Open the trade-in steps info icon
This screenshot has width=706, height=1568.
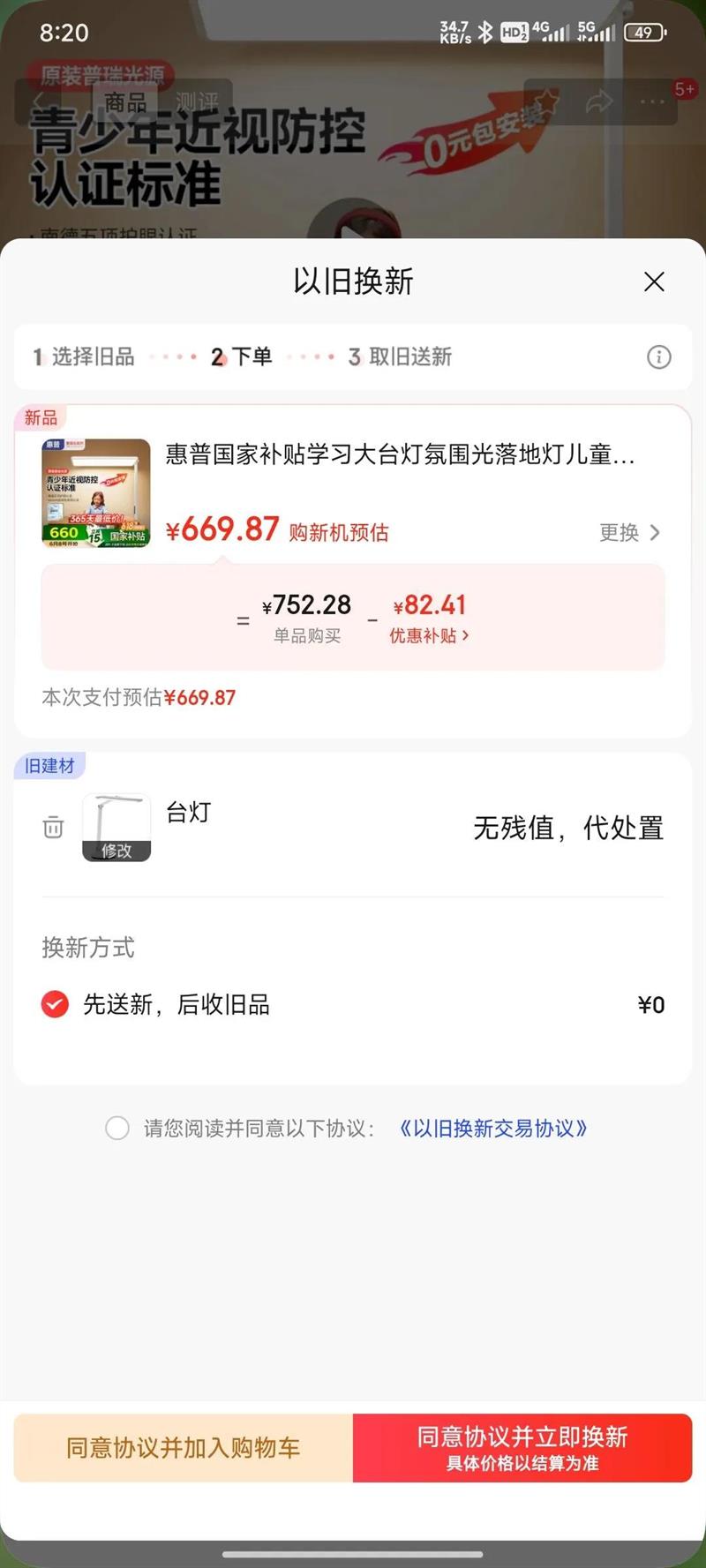pyautogui.click(x=658, y=357)
